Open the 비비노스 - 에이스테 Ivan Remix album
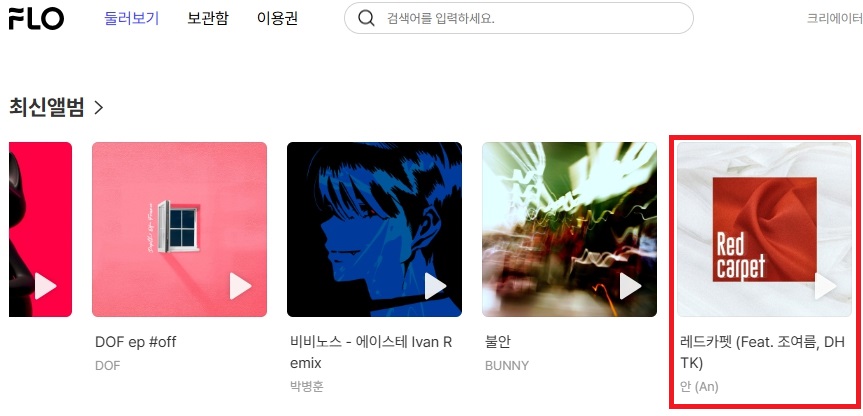 tap(374, 229)
